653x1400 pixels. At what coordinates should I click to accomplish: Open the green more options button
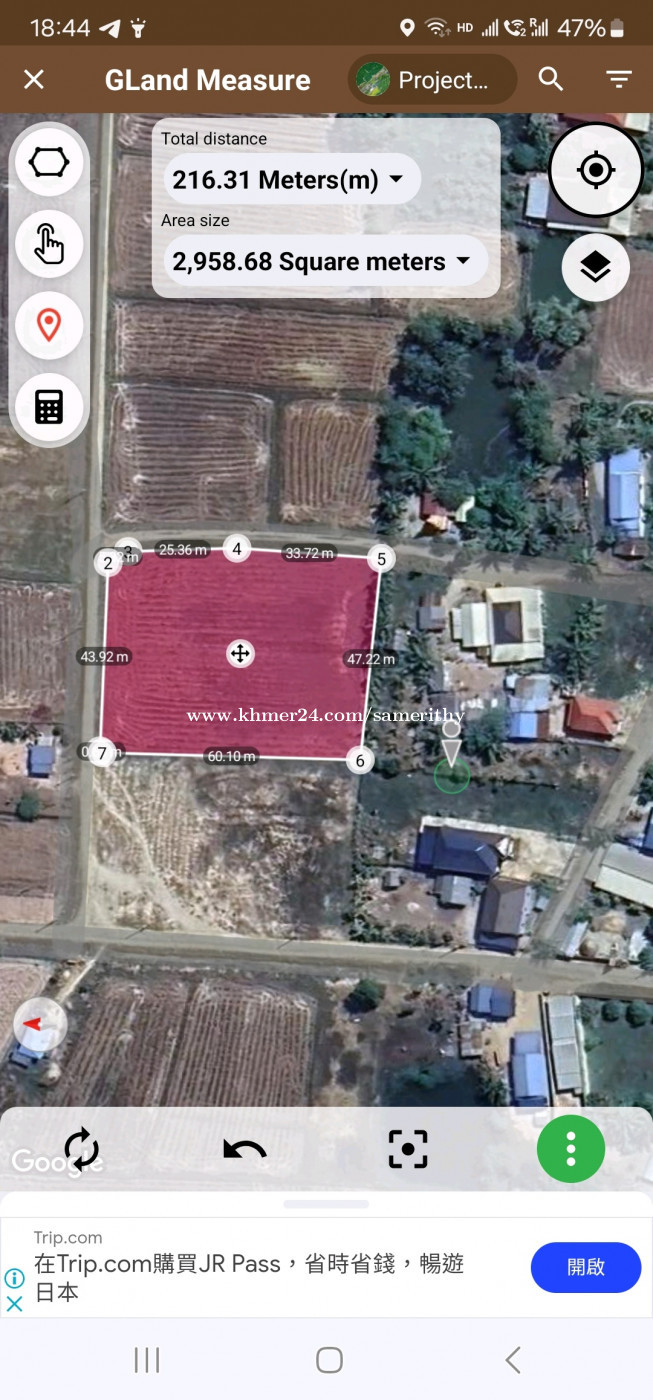571,1149
